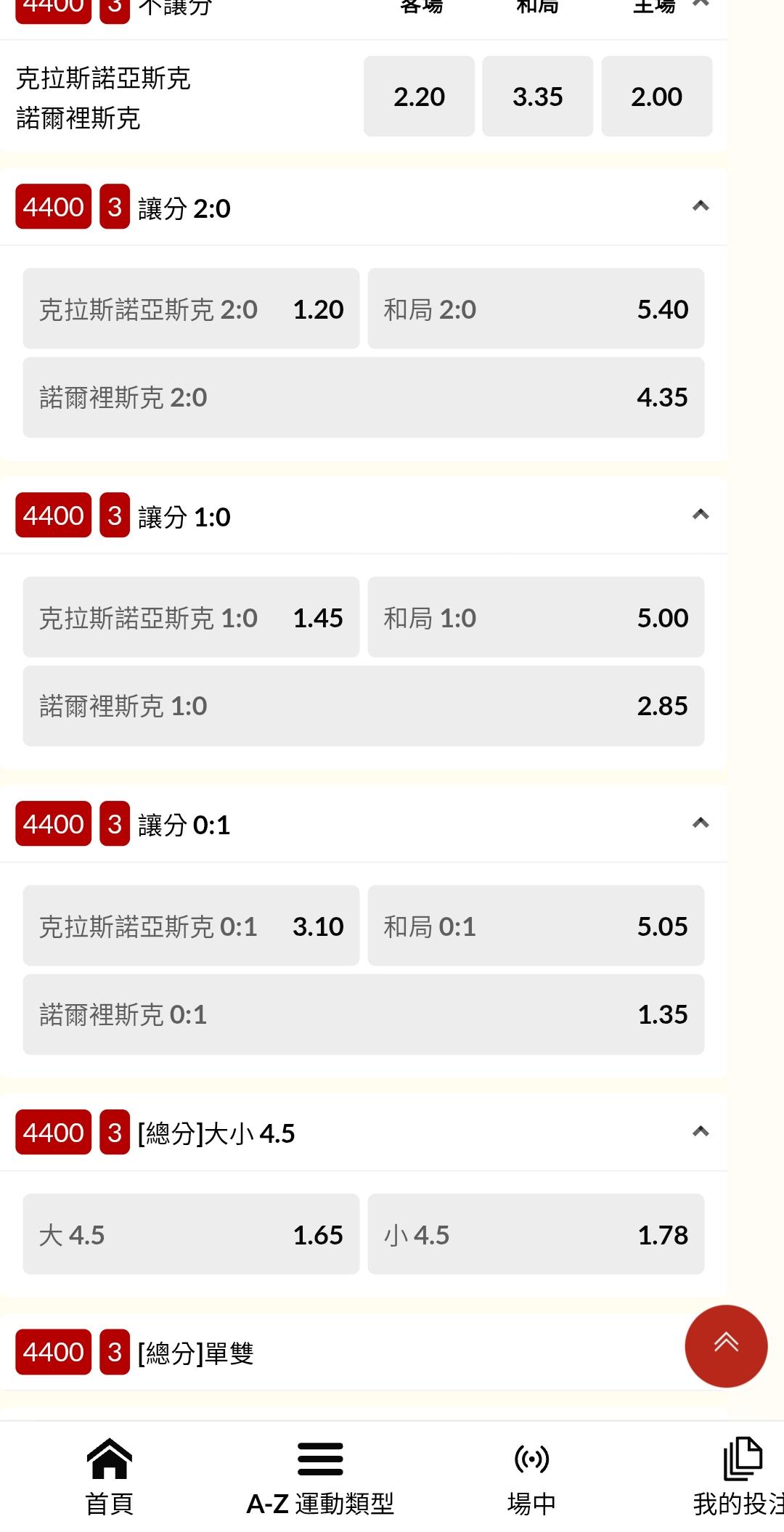Image resolution: width=784 pixels, height=1532 pixels.
Task: Select away win odds 2.20
Action: point(419,96)
